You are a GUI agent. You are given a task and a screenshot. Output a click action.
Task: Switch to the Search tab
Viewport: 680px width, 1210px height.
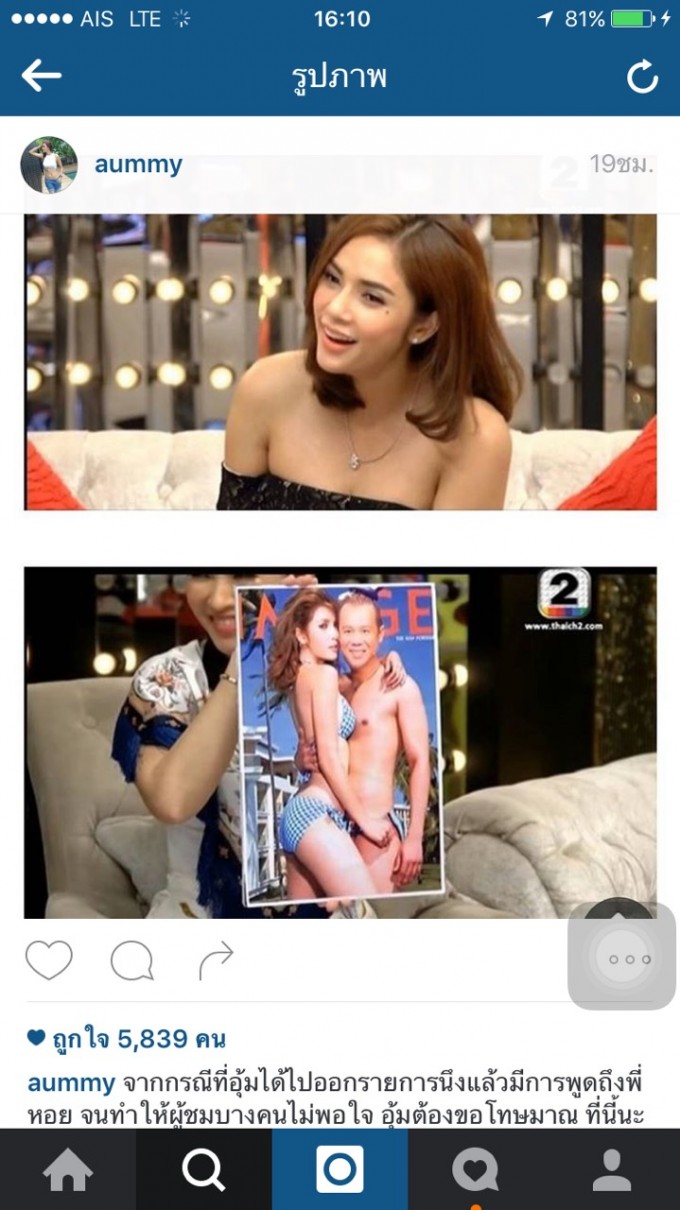[x=204, y=1169]
